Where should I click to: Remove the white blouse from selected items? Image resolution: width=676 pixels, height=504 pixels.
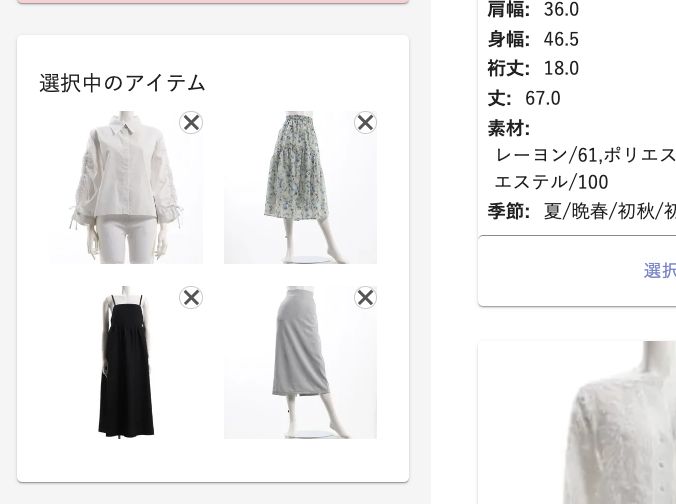(190, 123)
